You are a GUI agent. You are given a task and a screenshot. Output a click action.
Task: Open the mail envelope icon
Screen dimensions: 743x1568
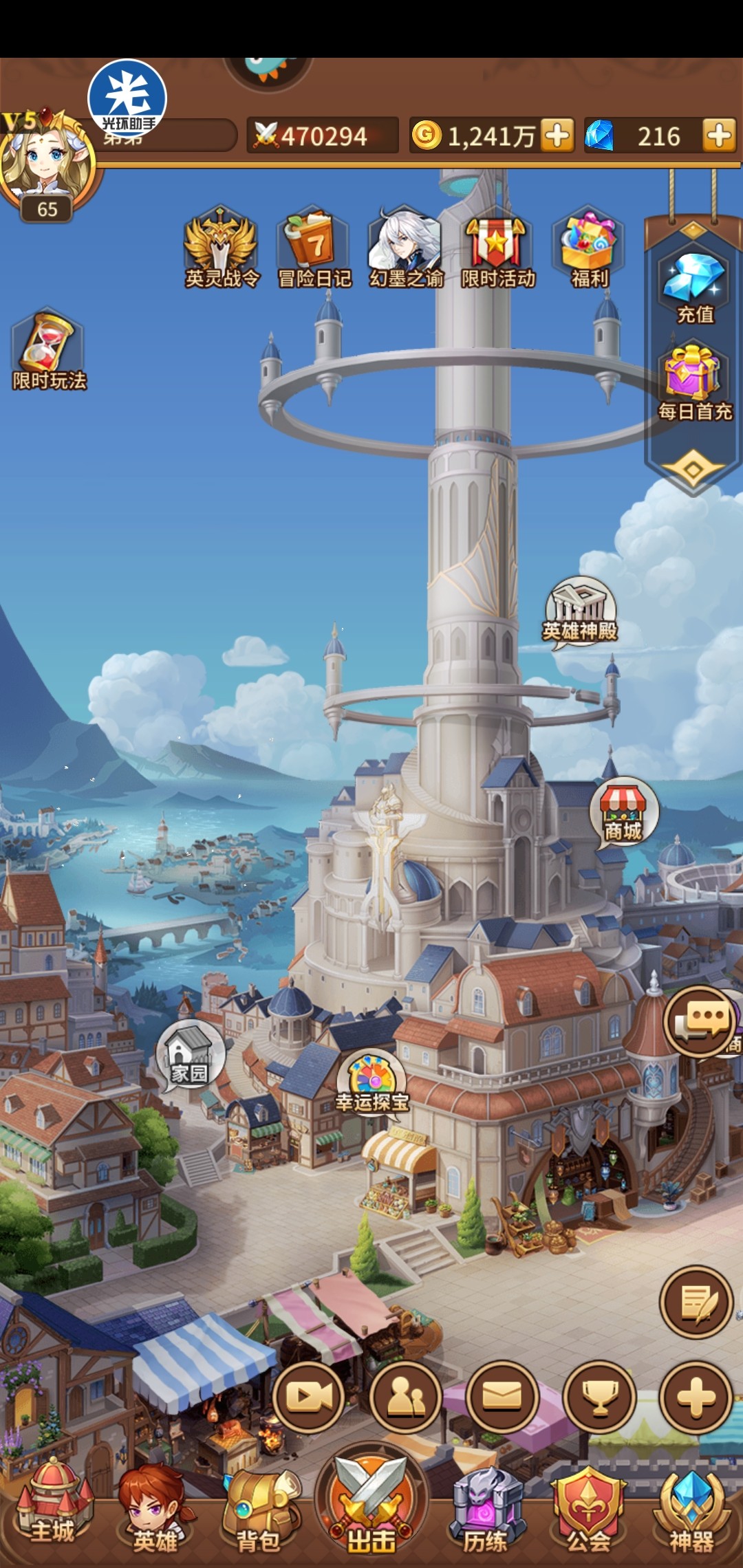[x=502, y=1397]
